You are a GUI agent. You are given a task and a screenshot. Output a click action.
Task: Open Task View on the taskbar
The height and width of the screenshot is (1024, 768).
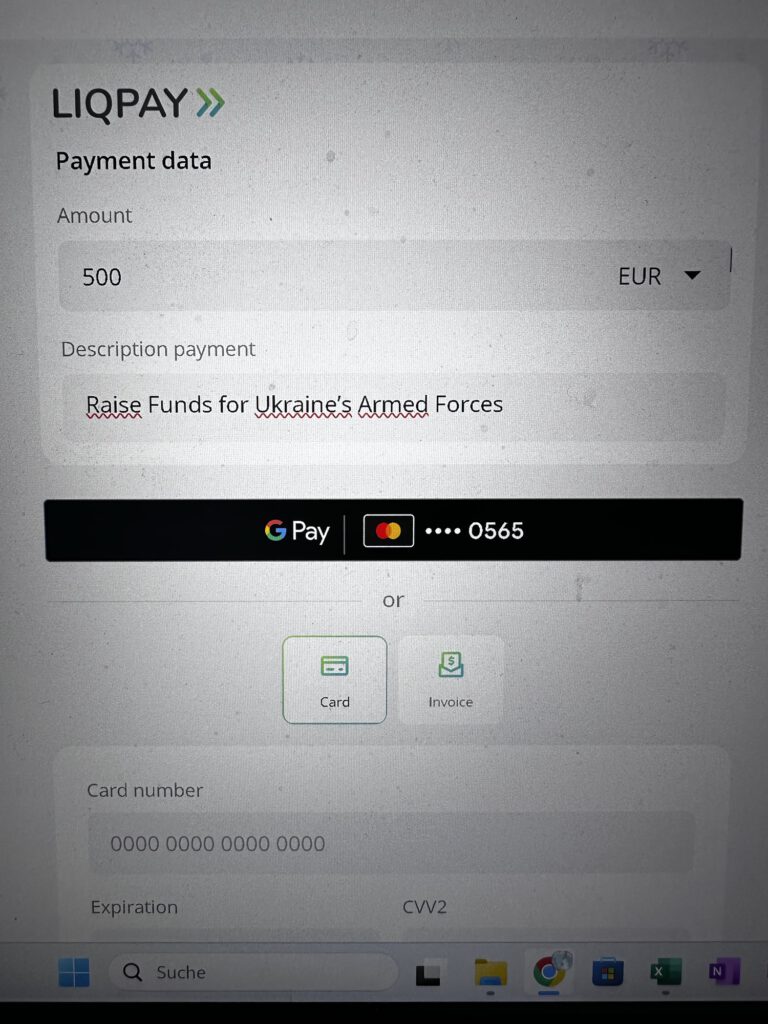430,972
